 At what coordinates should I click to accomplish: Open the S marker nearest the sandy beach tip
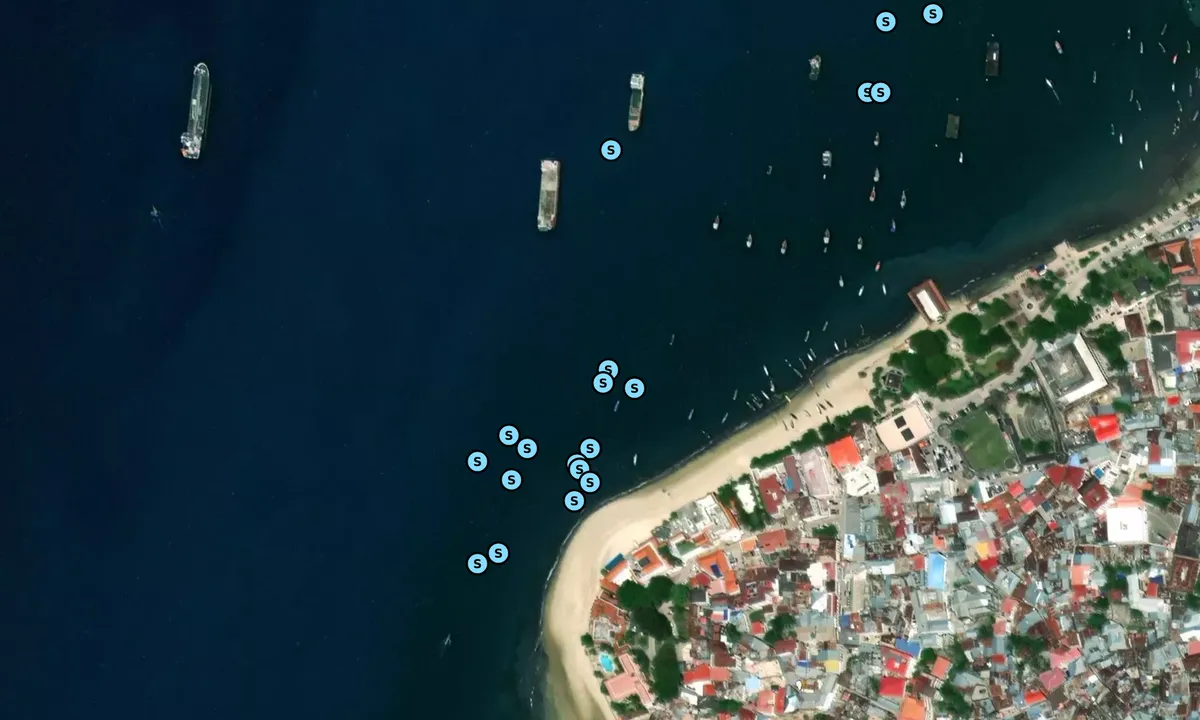pos(574,501)
